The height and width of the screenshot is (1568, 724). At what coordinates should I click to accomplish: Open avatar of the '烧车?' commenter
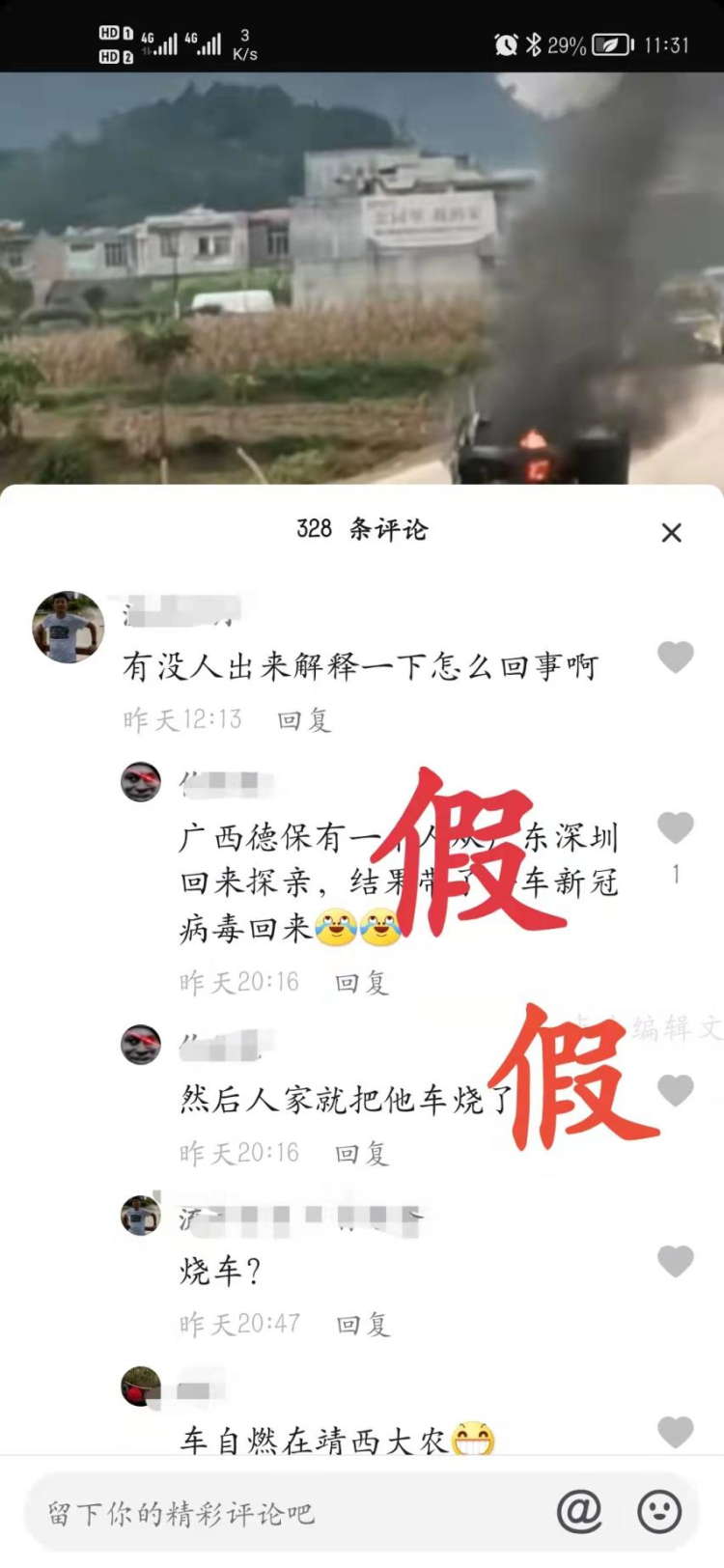pyautogui.click(x=141, y=1217)
